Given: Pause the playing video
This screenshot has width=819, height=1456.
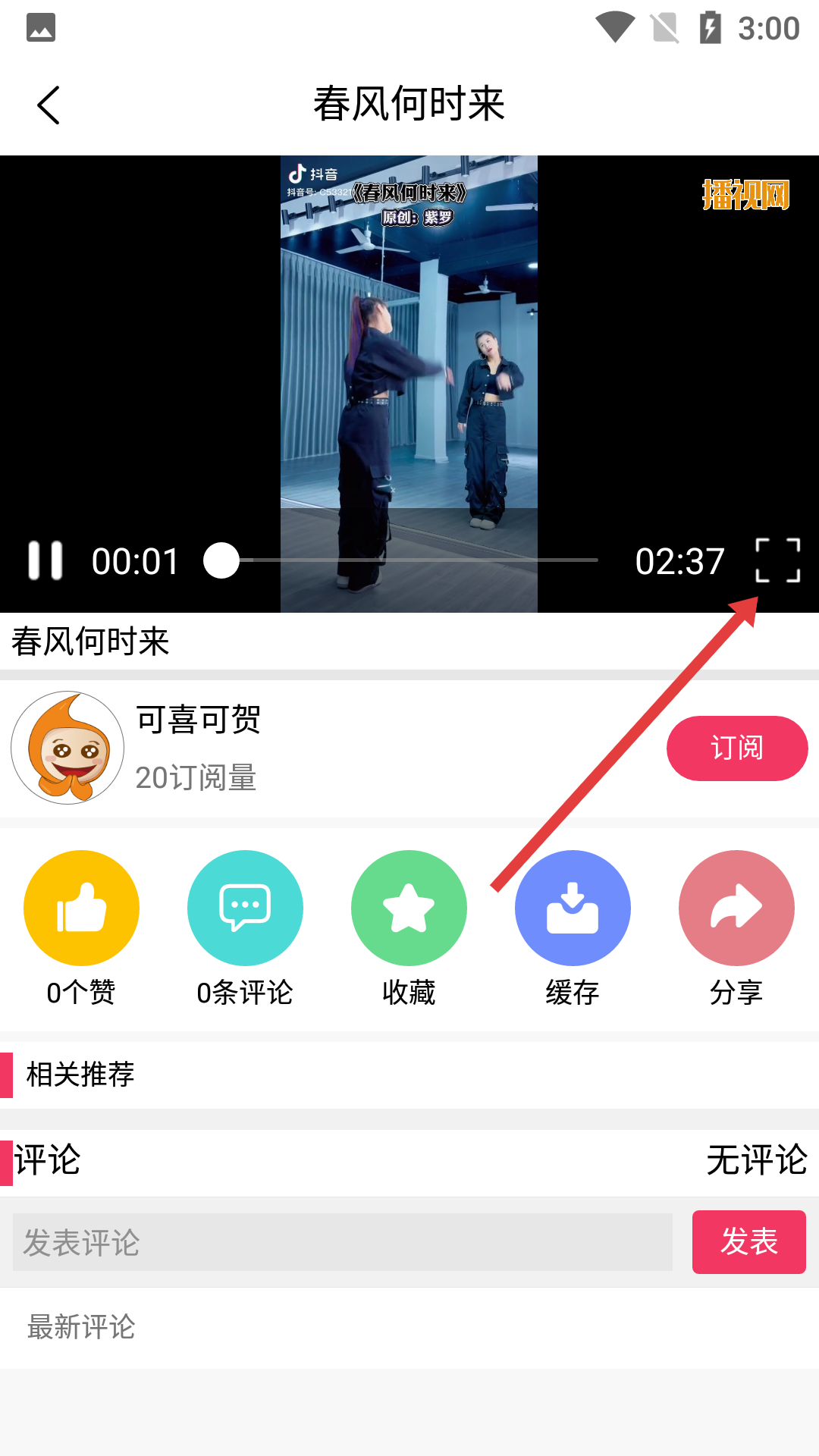Looking at the screenshot, I should [x=45, y=561].
